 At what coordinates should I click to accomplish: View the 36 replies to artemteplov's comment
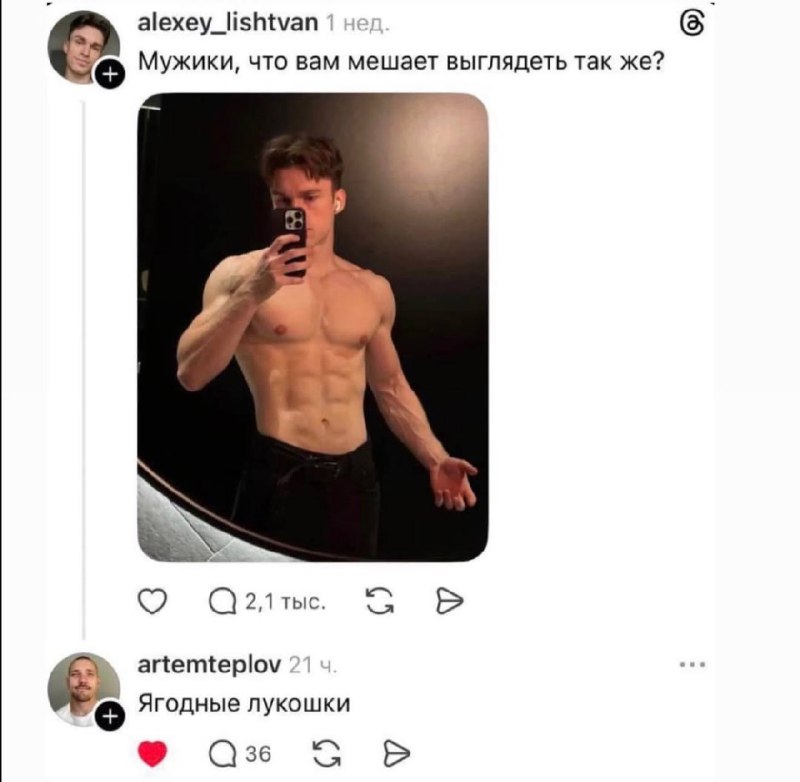[240, 753]
